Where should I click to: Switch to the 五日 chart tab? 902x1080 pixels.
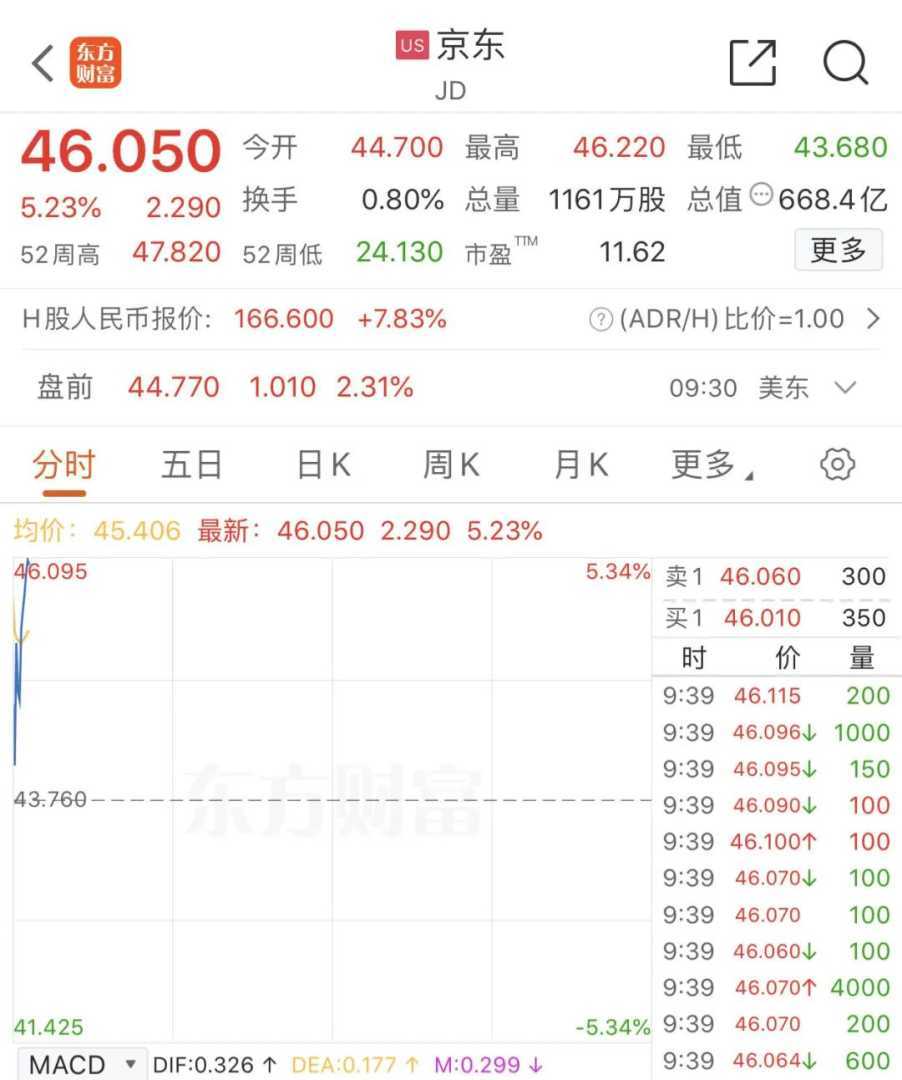[191, 465]
